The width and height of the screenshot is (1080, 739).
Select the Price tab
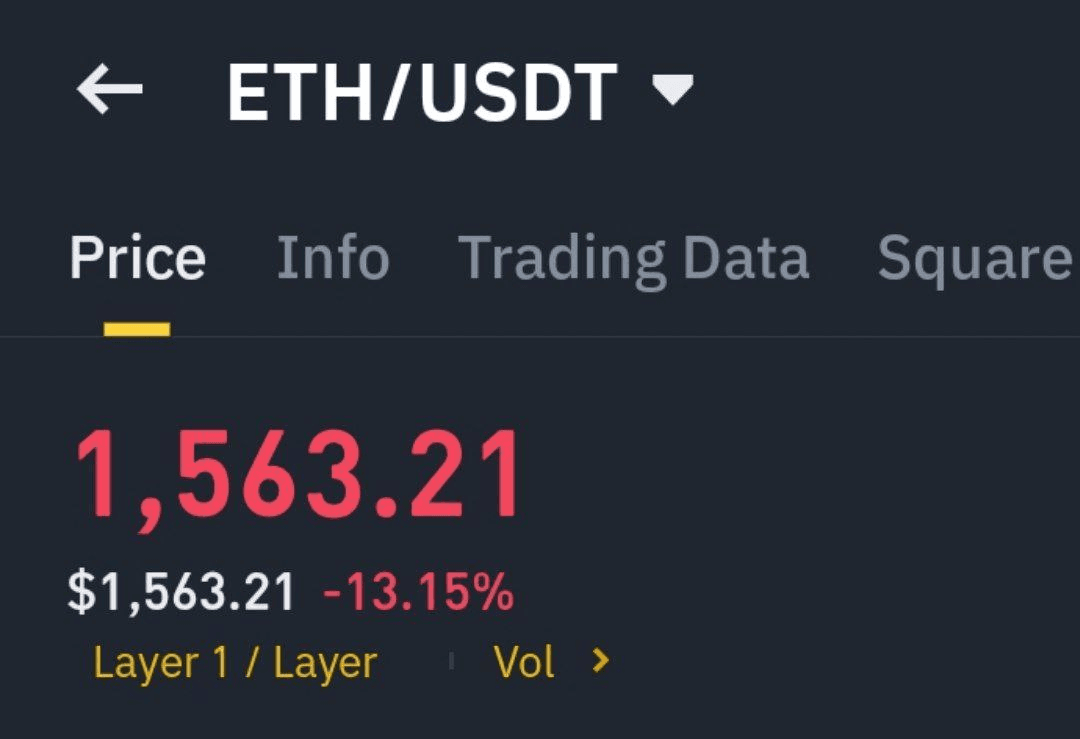(138, 258)
